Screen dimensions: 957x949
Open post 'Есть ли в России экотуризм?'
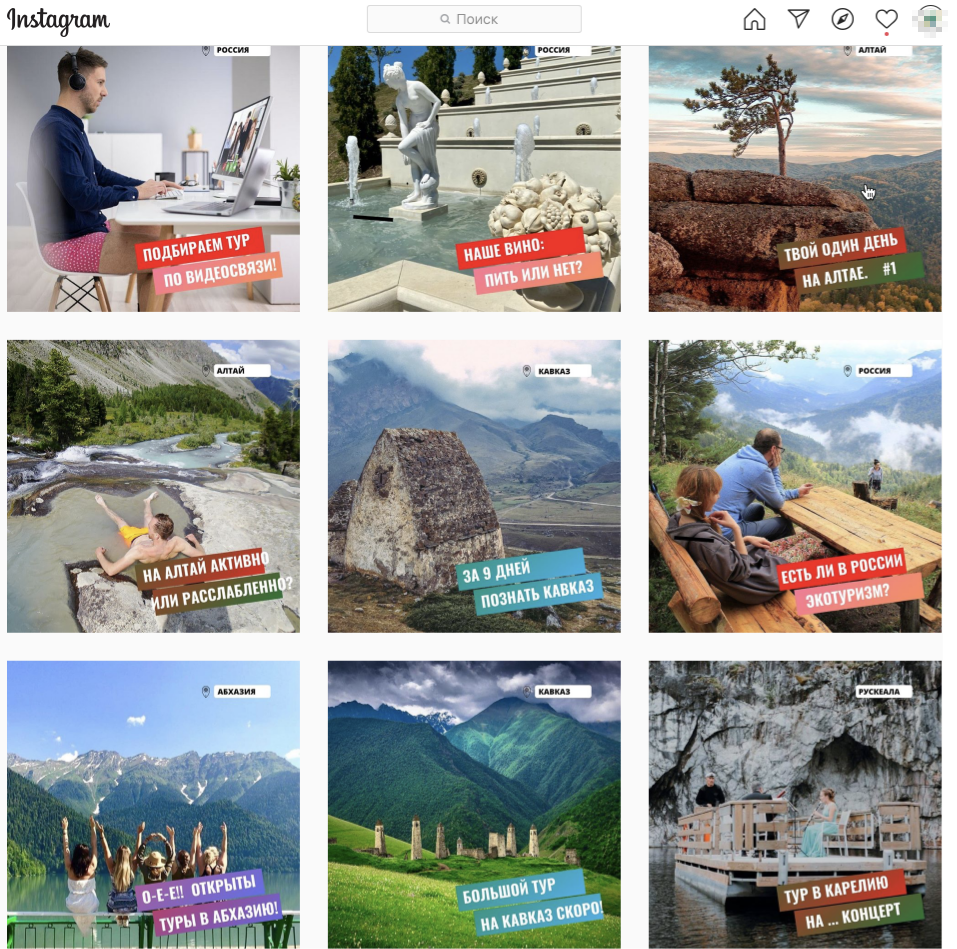point(795,486)
